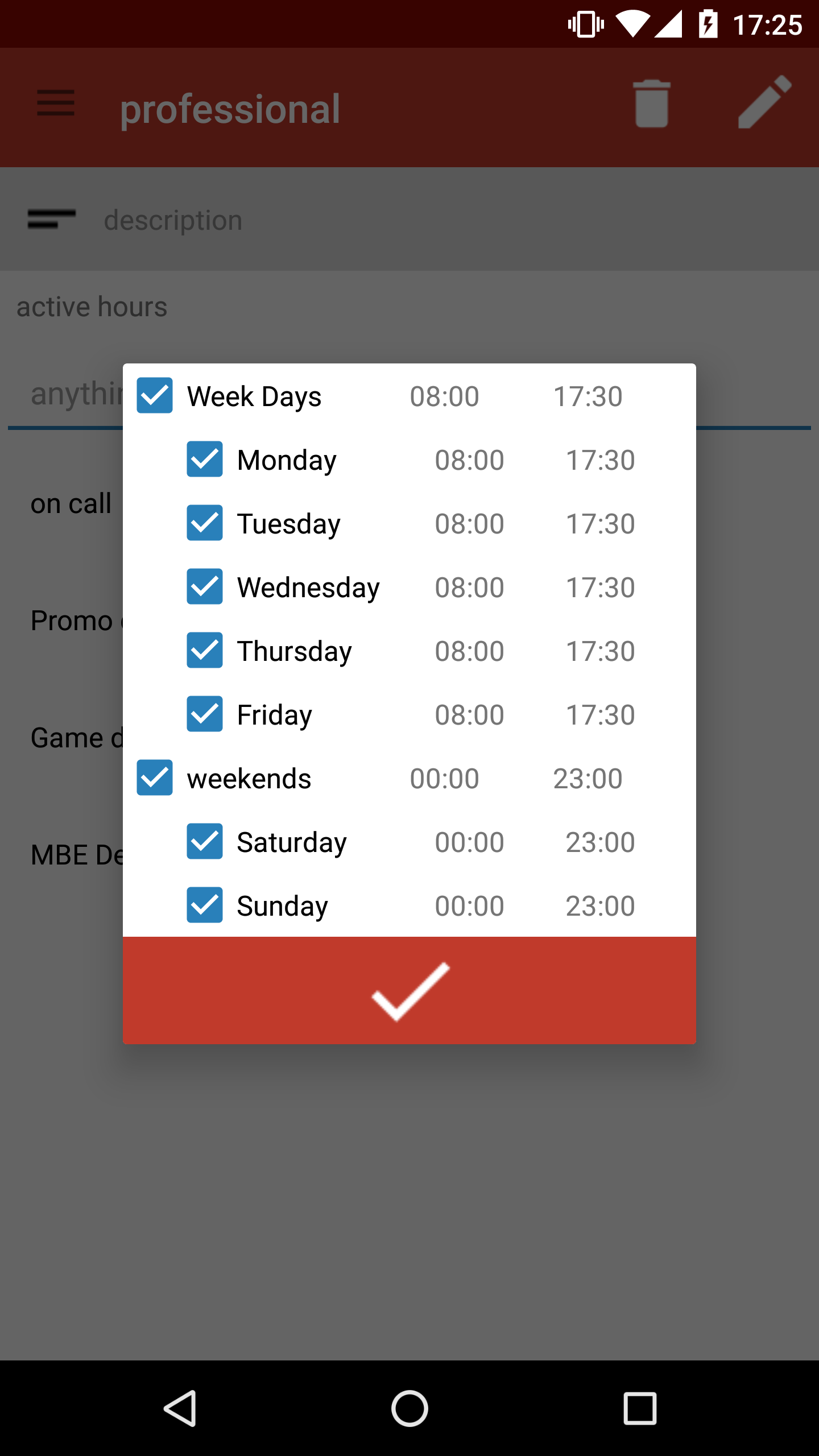Turn off the Saturday checkbox
This screenshot has height=1456, width=819.
(x=205, y=842)
